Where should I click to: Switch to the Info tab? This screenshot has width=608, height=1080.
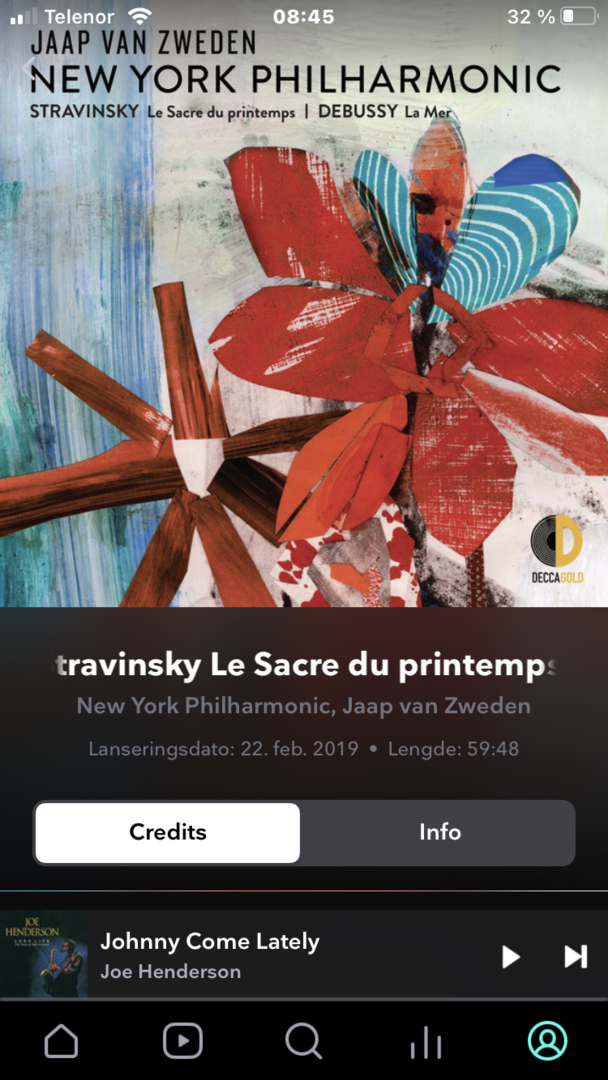point(439,832)
